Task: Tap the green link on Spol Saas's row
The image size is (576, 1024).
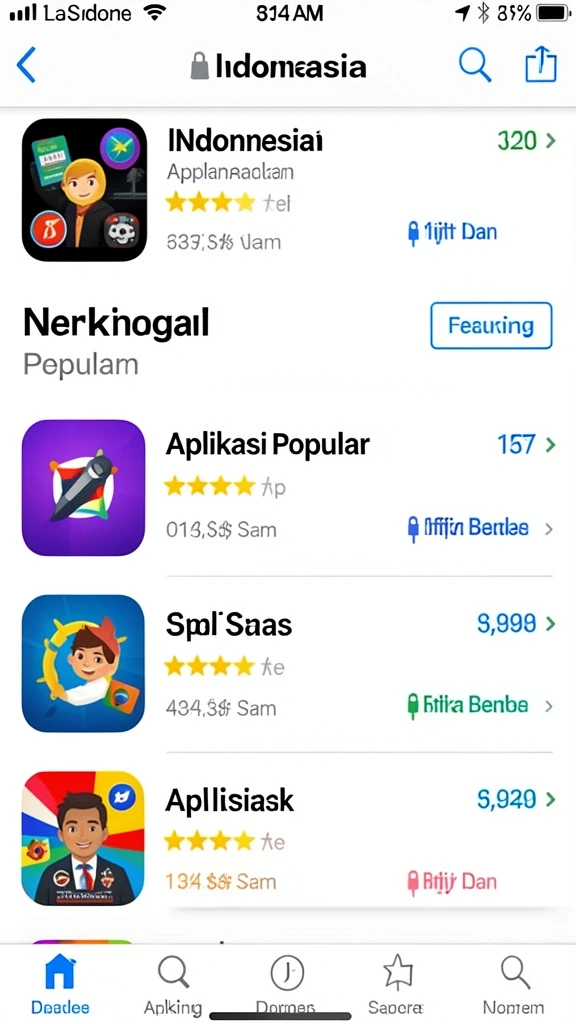Action: 468,705
